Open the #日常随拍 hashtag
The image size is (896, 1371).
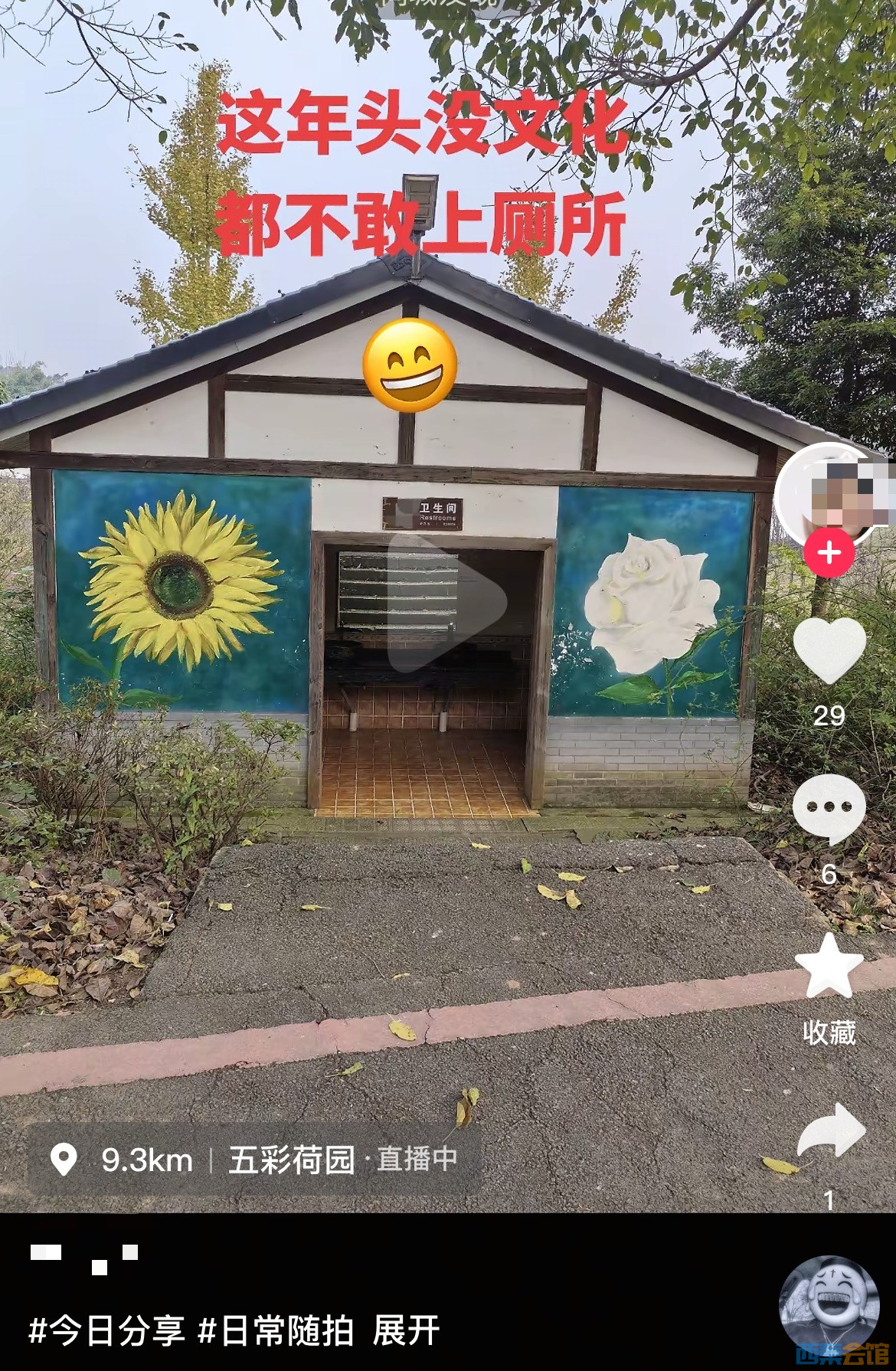point(276,1330)
